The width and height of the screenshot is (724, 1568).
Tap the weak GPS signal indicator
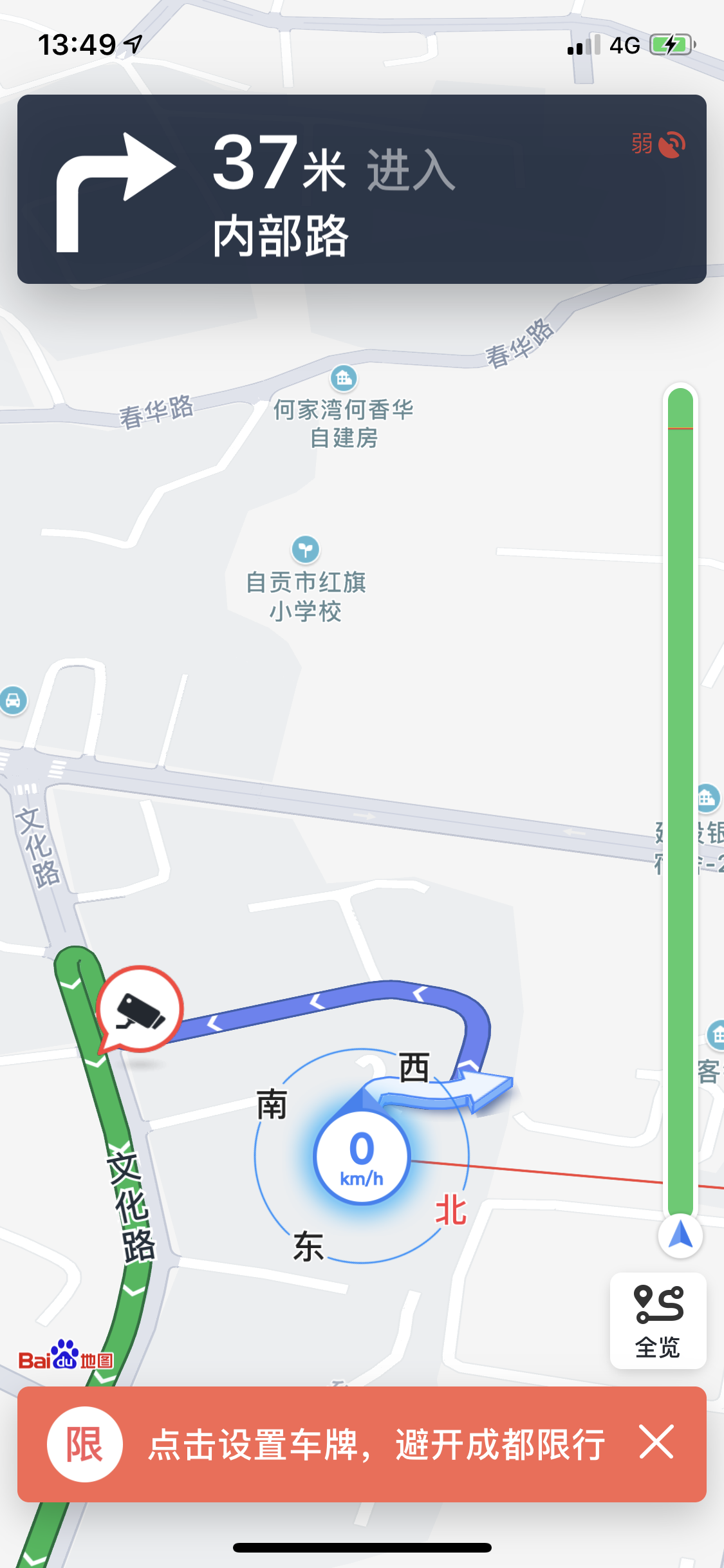658,144
